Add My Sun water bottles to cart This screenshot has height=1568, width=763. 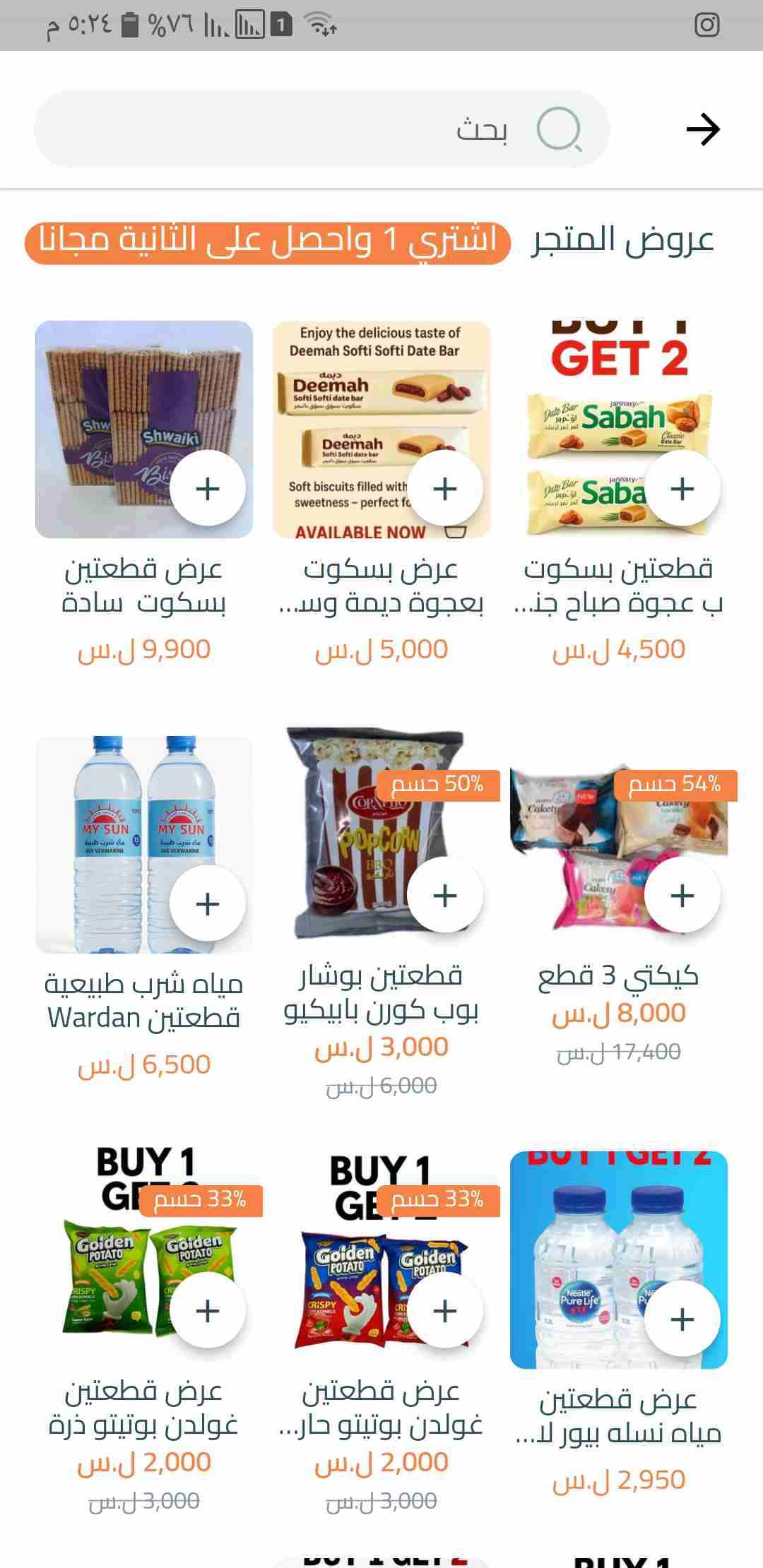[x=207, y=904]
